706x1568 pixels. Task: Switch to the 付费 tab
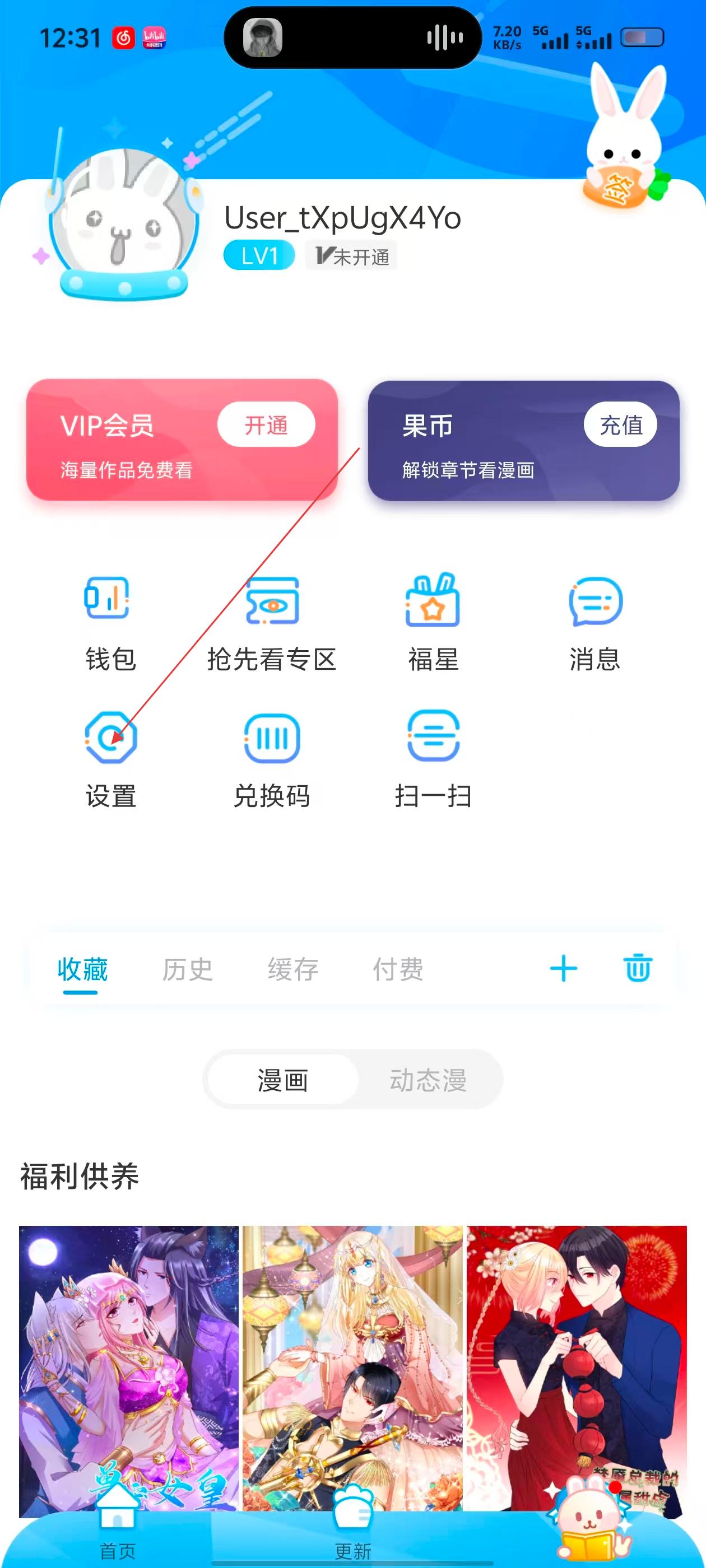tap(398, 969)
